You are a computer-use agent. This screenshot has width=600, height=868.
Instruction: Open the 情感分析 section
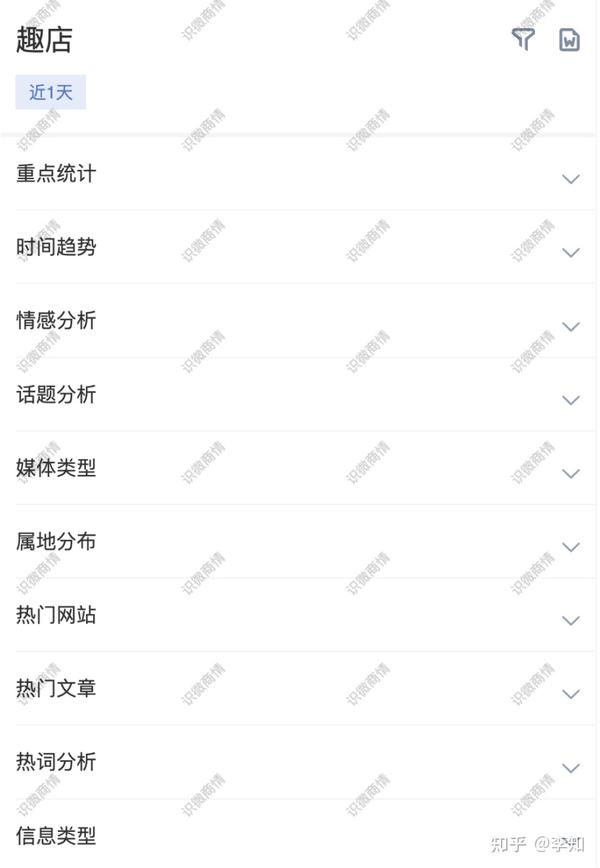coord(570,326)
